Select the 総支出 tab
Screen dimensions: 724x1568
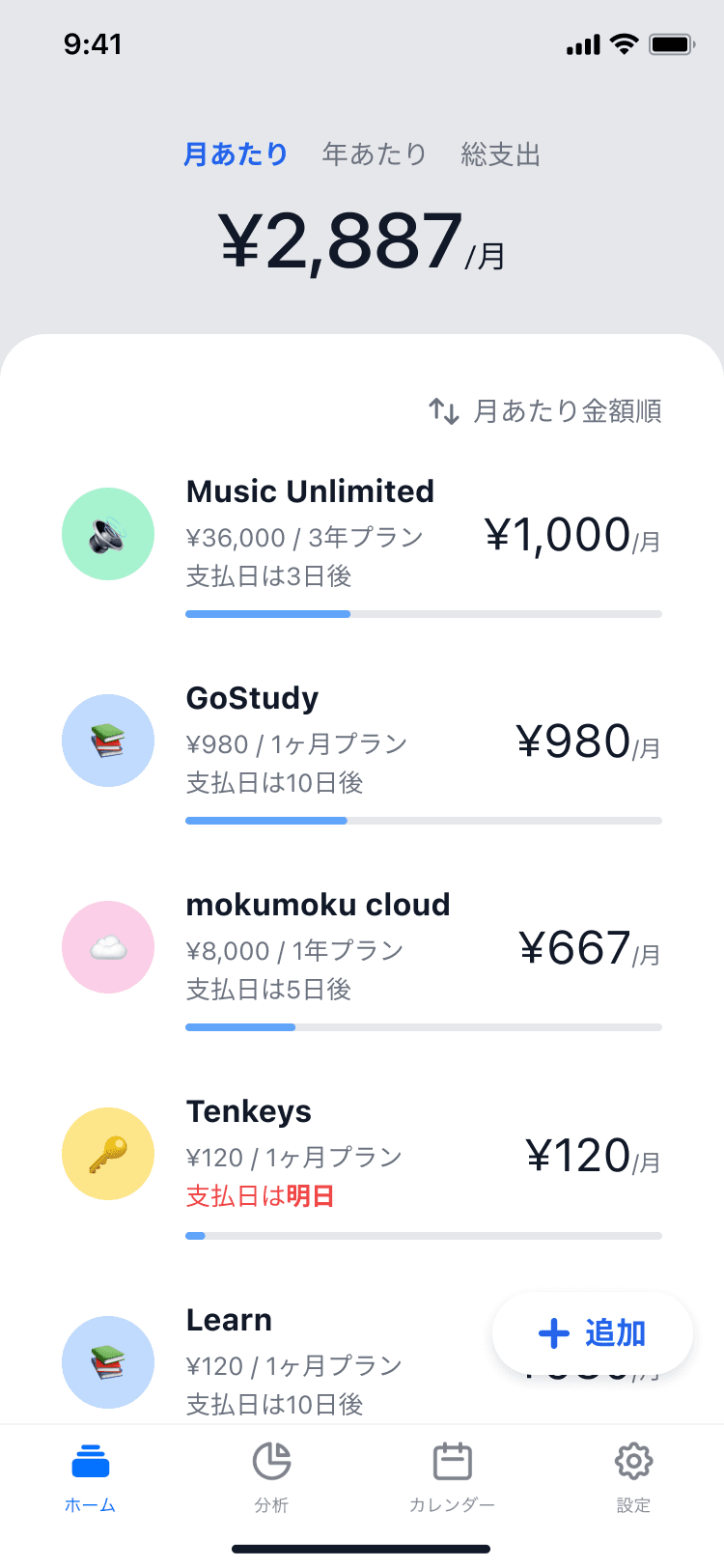click(500, 154)
